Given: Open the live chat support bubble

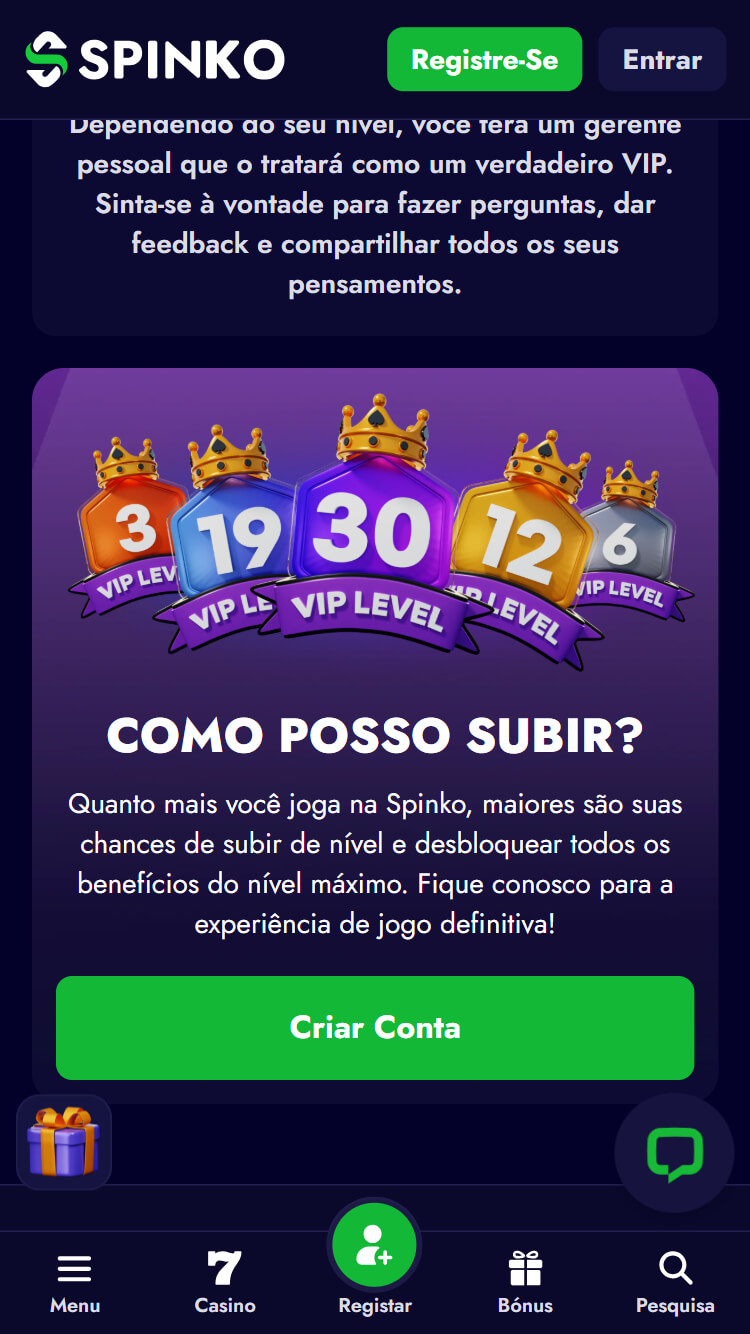Looking at the screenshot, I should pyautogui.click(x=674, y=1153).
